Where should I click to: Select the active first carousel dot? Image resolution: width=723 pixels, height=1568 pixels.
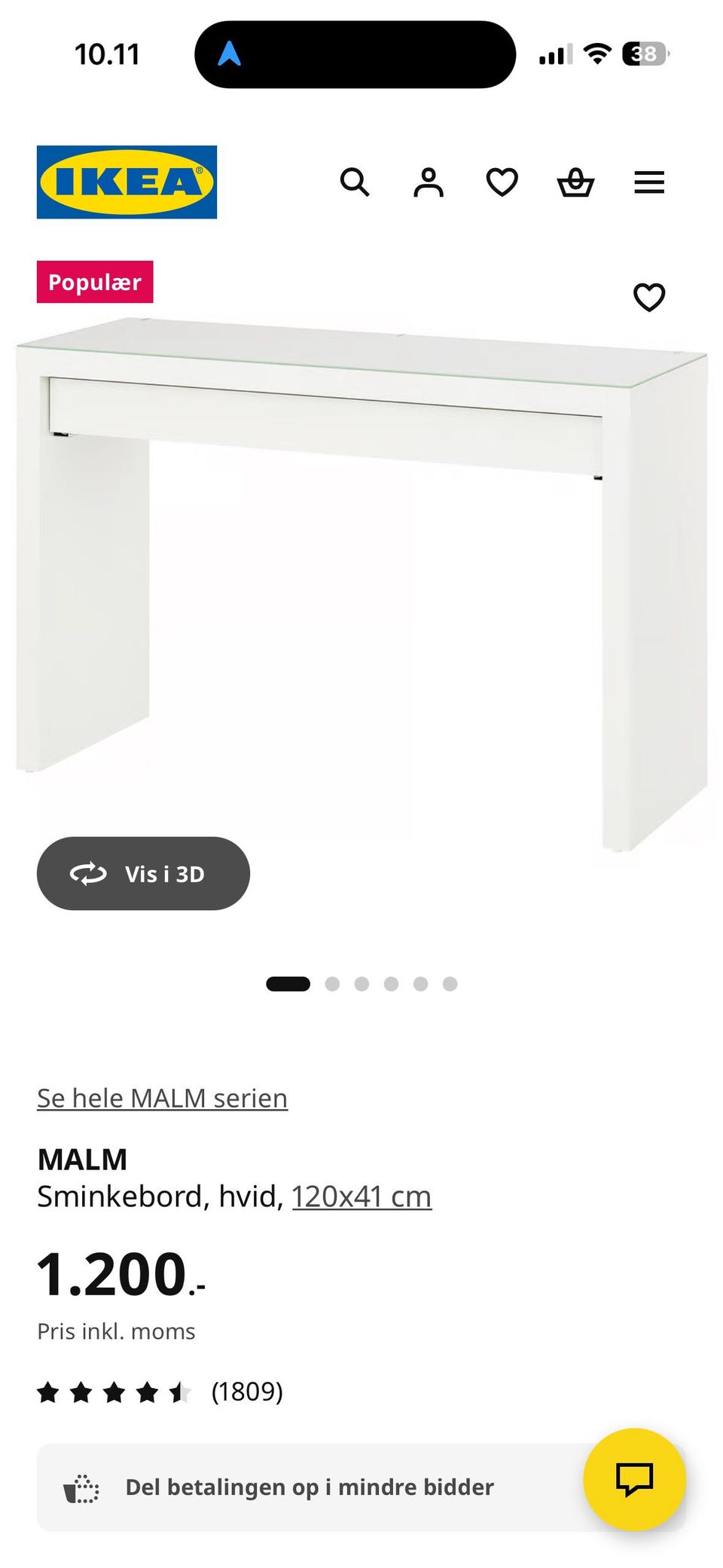(290, 983)
